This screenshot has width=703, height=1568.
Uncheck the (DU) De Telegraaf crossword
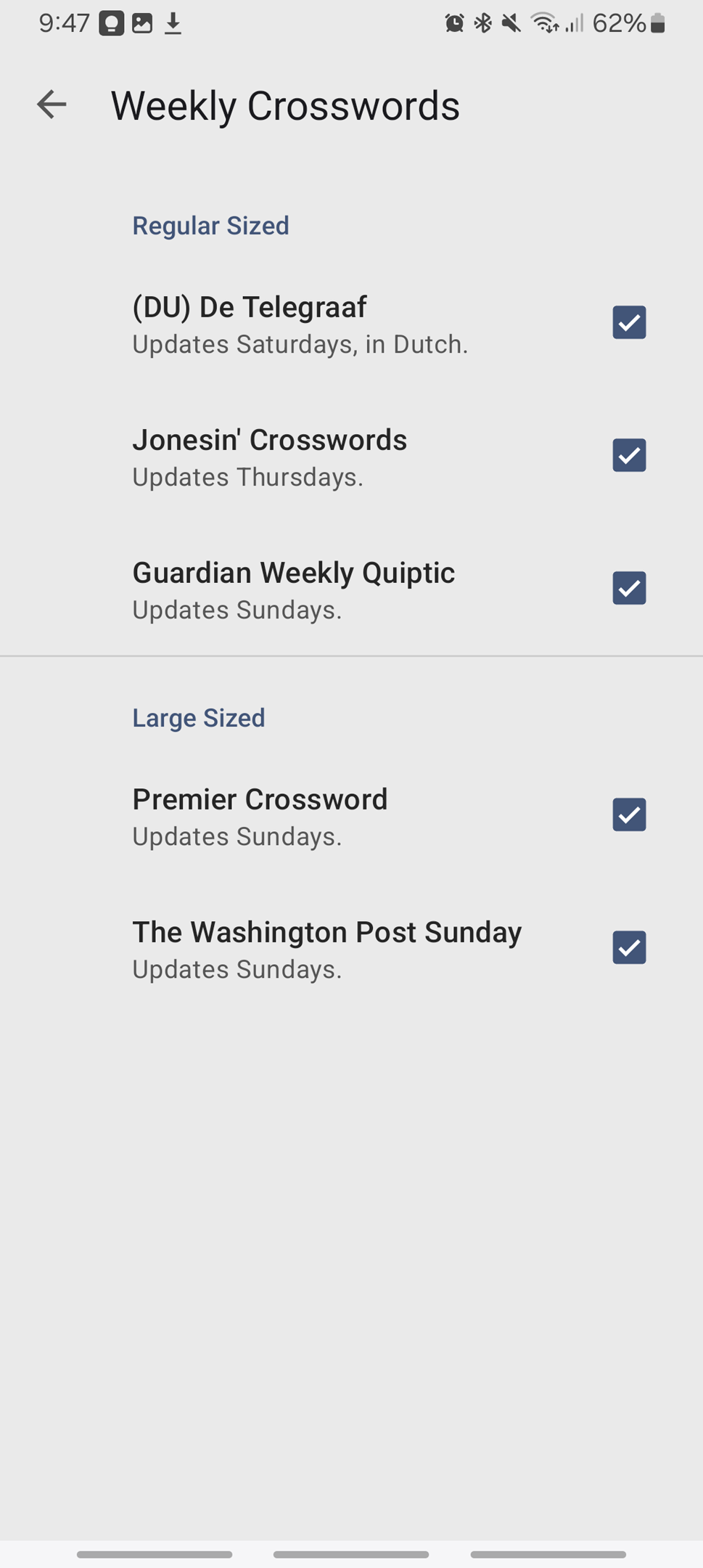628,322
